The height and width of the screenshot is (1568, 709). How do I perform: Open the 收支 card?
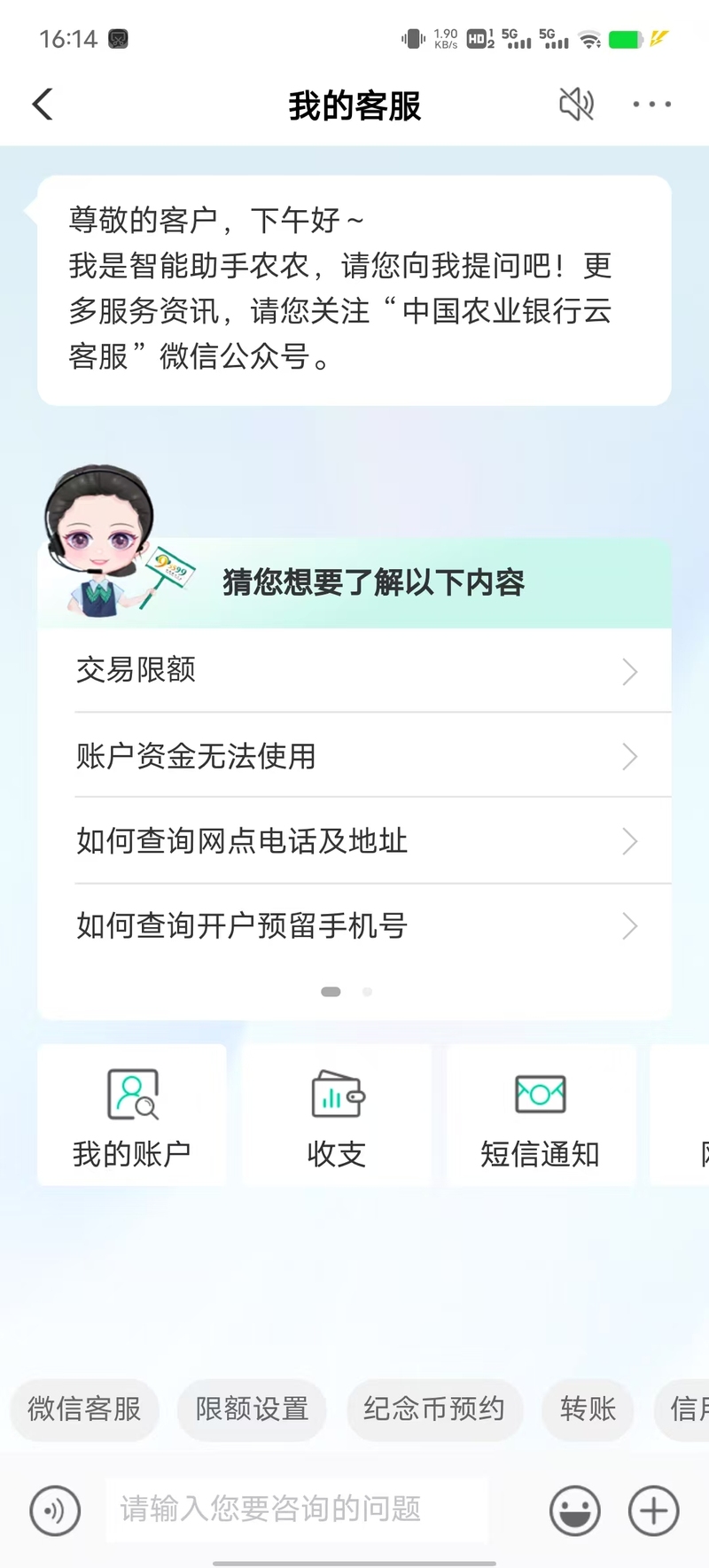click(337, 1115)
